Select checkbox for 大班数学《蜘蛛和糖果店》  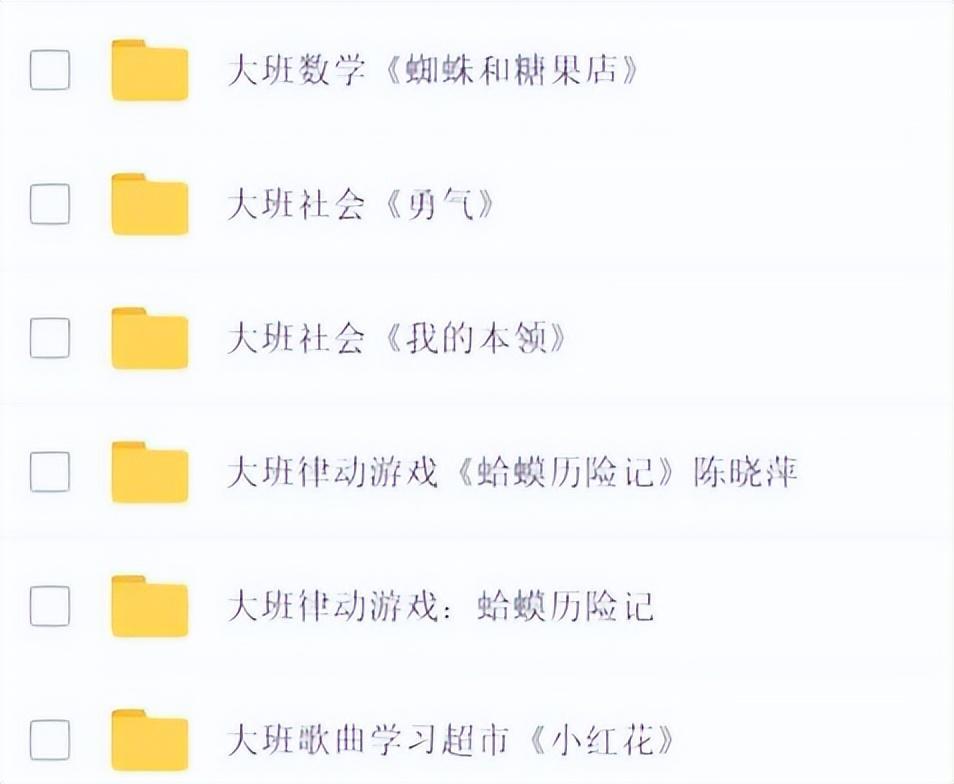(x=50, y=71)
